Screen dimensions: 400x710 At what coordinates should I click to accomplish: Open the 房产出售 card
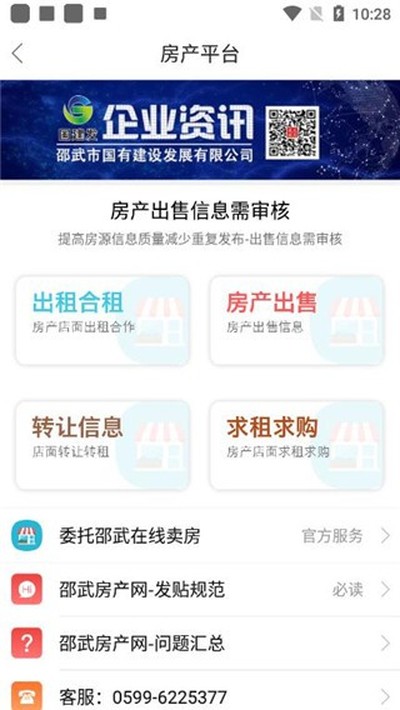pos(297,321)
